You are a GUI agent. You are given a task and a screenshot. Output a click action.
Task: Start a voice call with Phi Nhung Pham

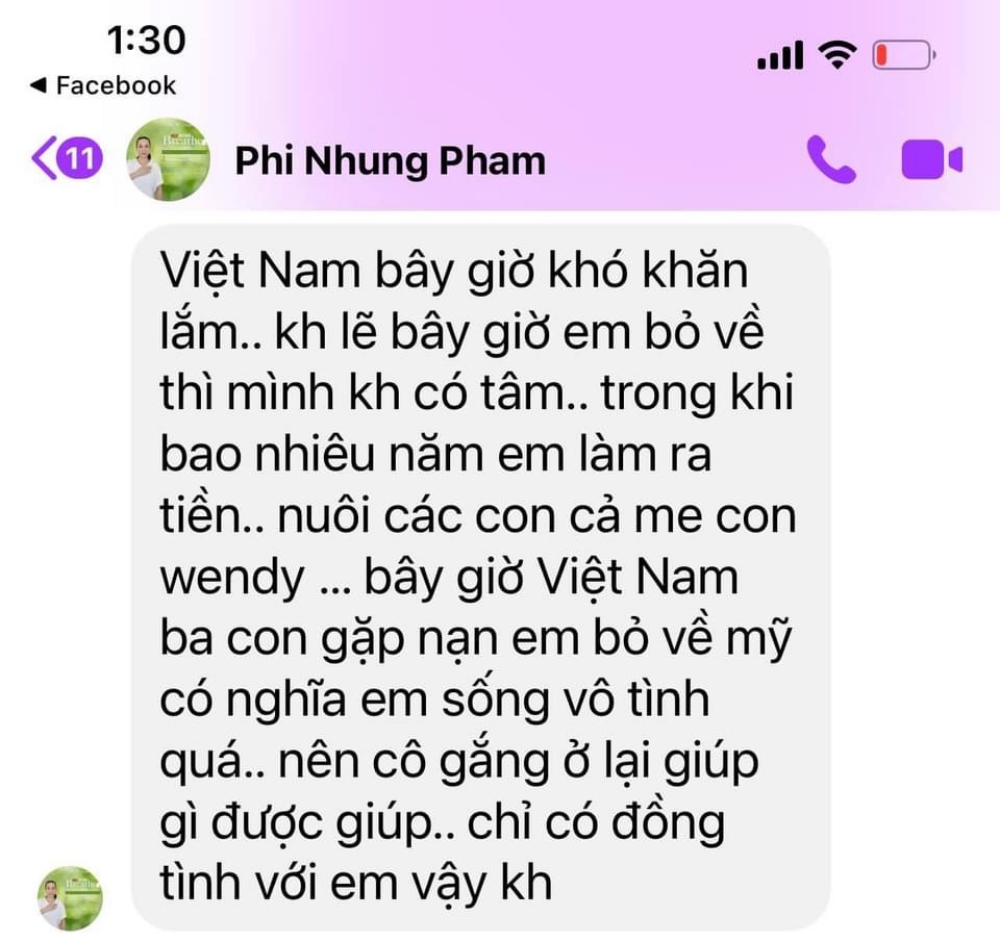pos(831,160)
